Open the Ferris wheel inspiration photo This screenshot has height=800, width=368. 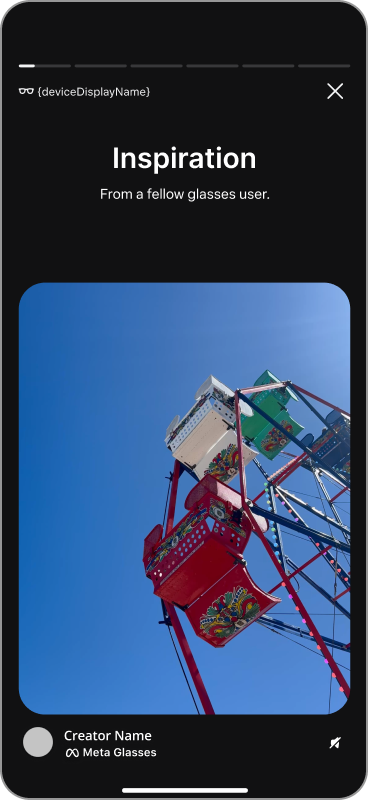(184, 498)
